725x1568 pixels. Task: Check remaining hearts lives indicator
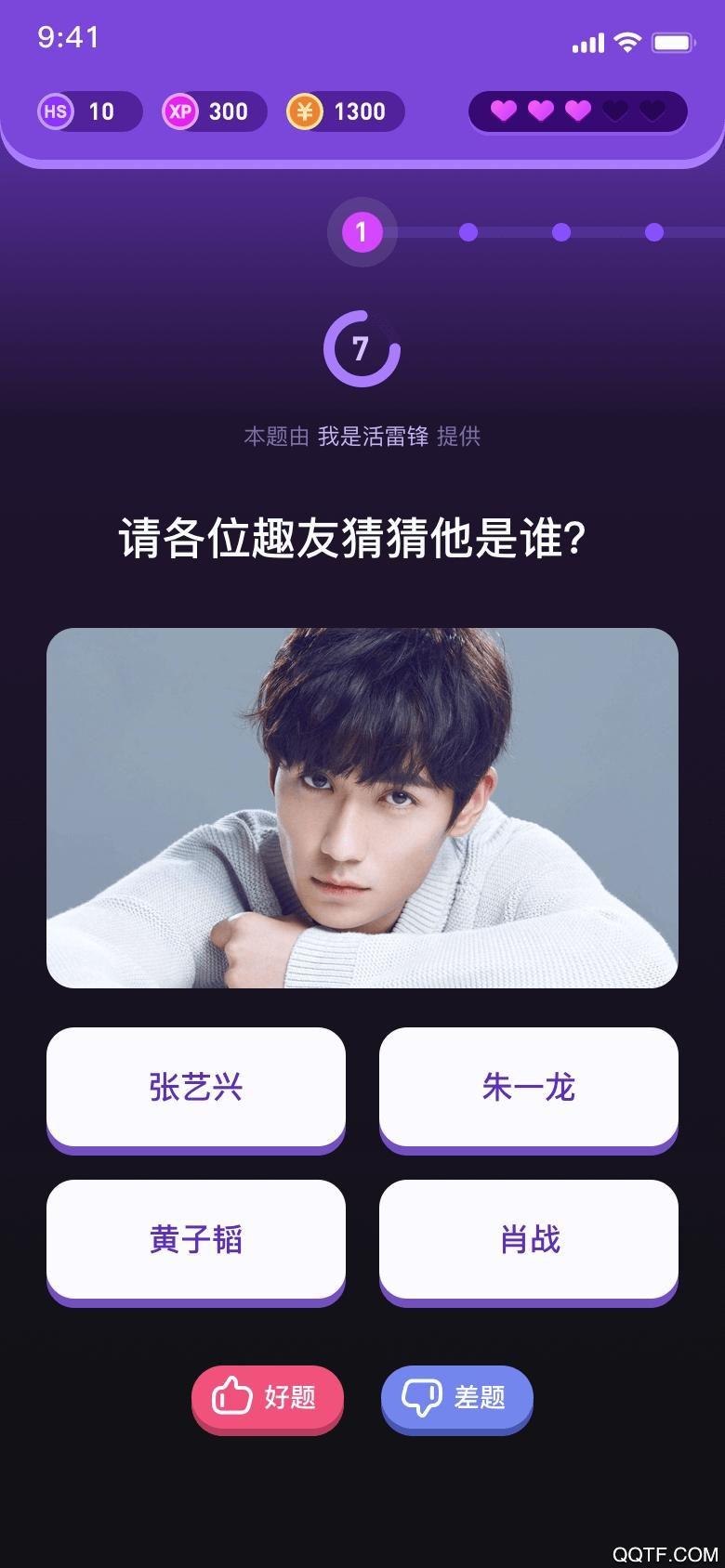(577, 111)
